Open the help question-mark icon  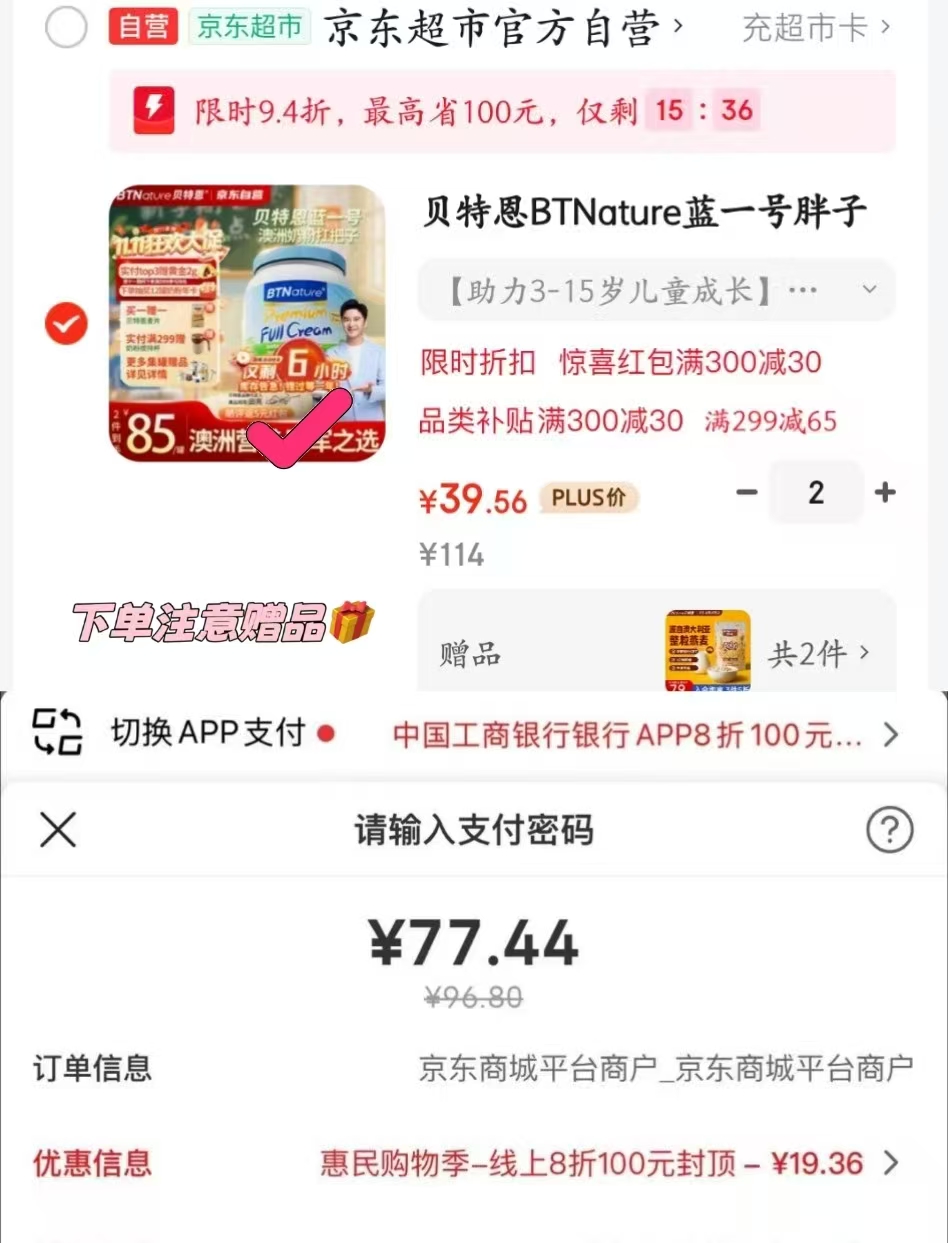click(889, 830)
